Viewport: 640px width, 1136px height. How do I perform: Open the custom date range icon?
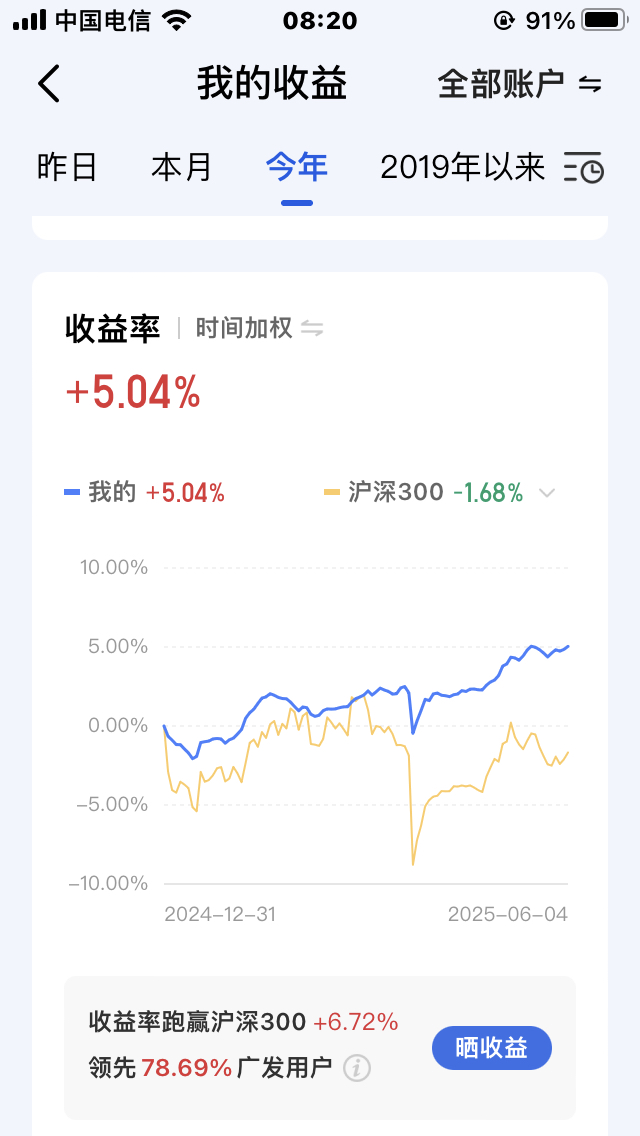point(584,168)
